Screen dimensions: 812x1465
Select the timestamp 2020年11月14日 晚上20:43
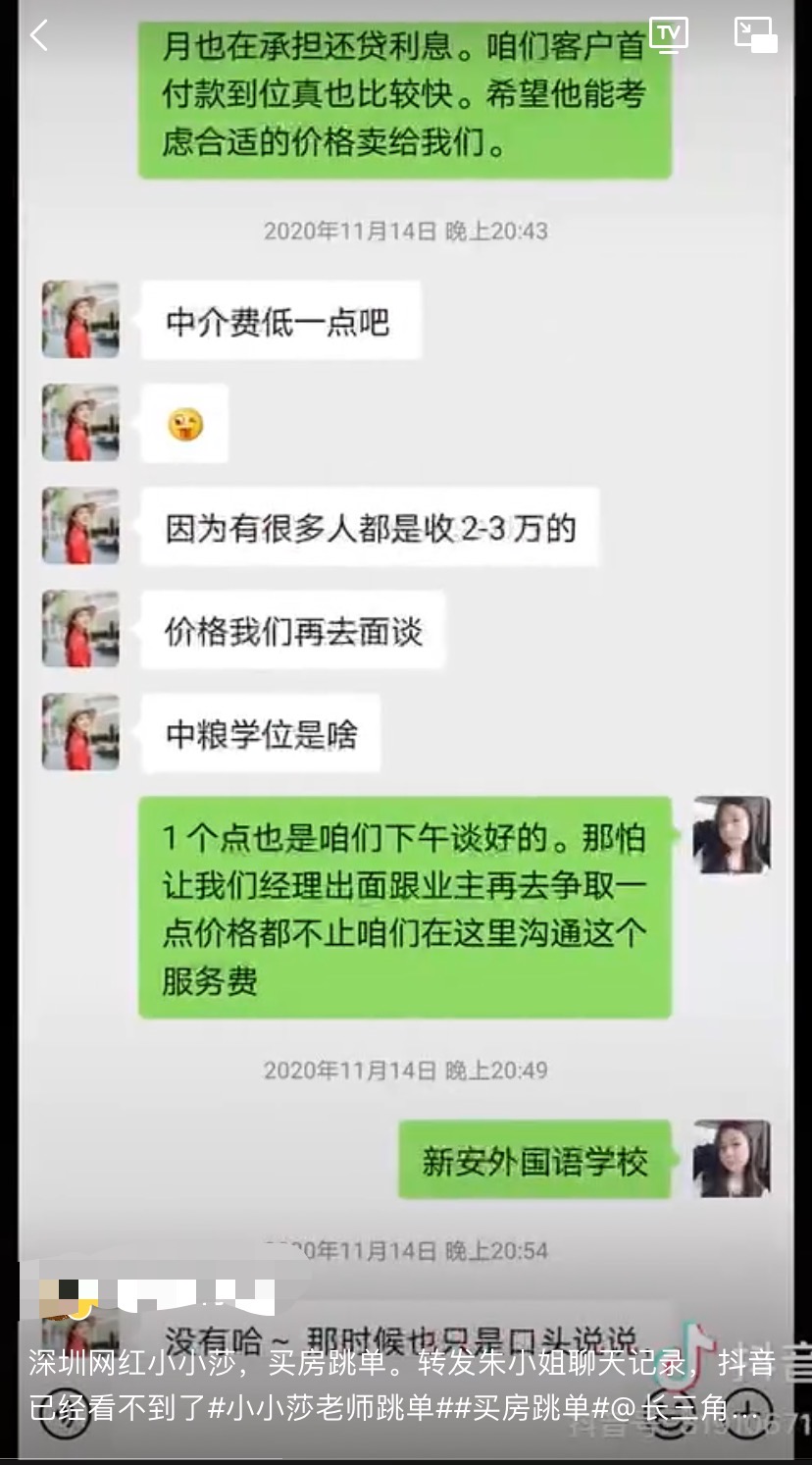tap(405, 232)
